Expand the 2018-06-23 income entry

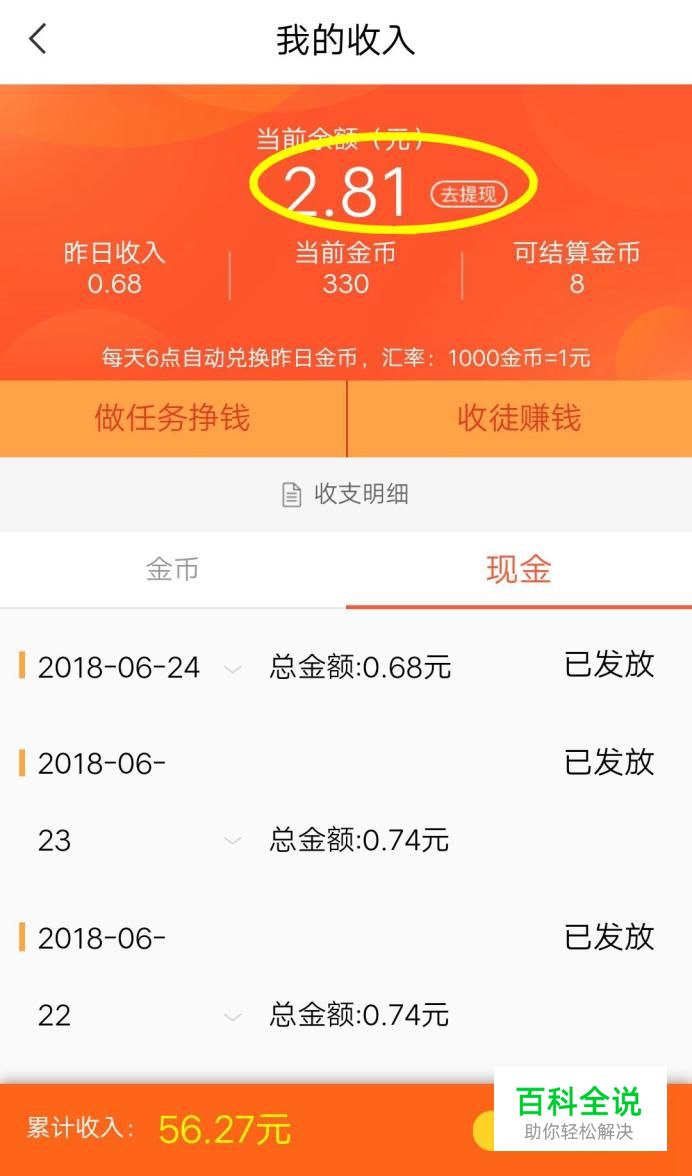233,841
